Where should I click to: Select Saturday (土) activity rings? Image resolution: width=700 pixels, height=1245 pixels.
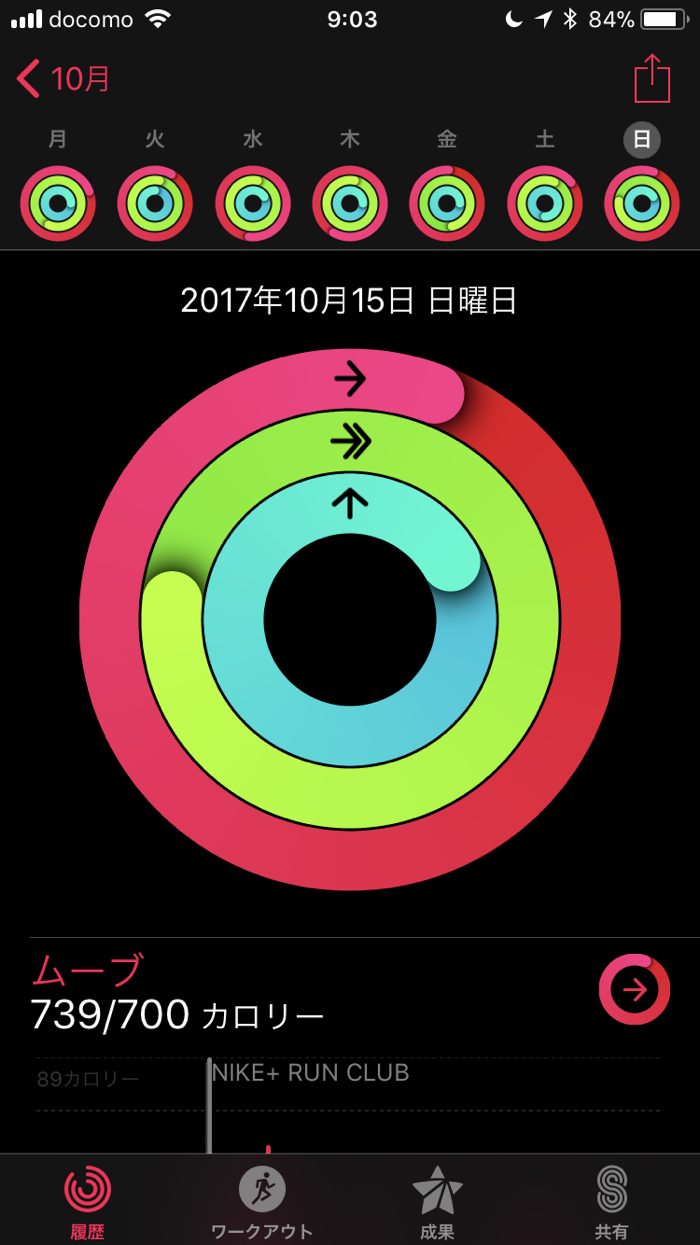[545, 203]
